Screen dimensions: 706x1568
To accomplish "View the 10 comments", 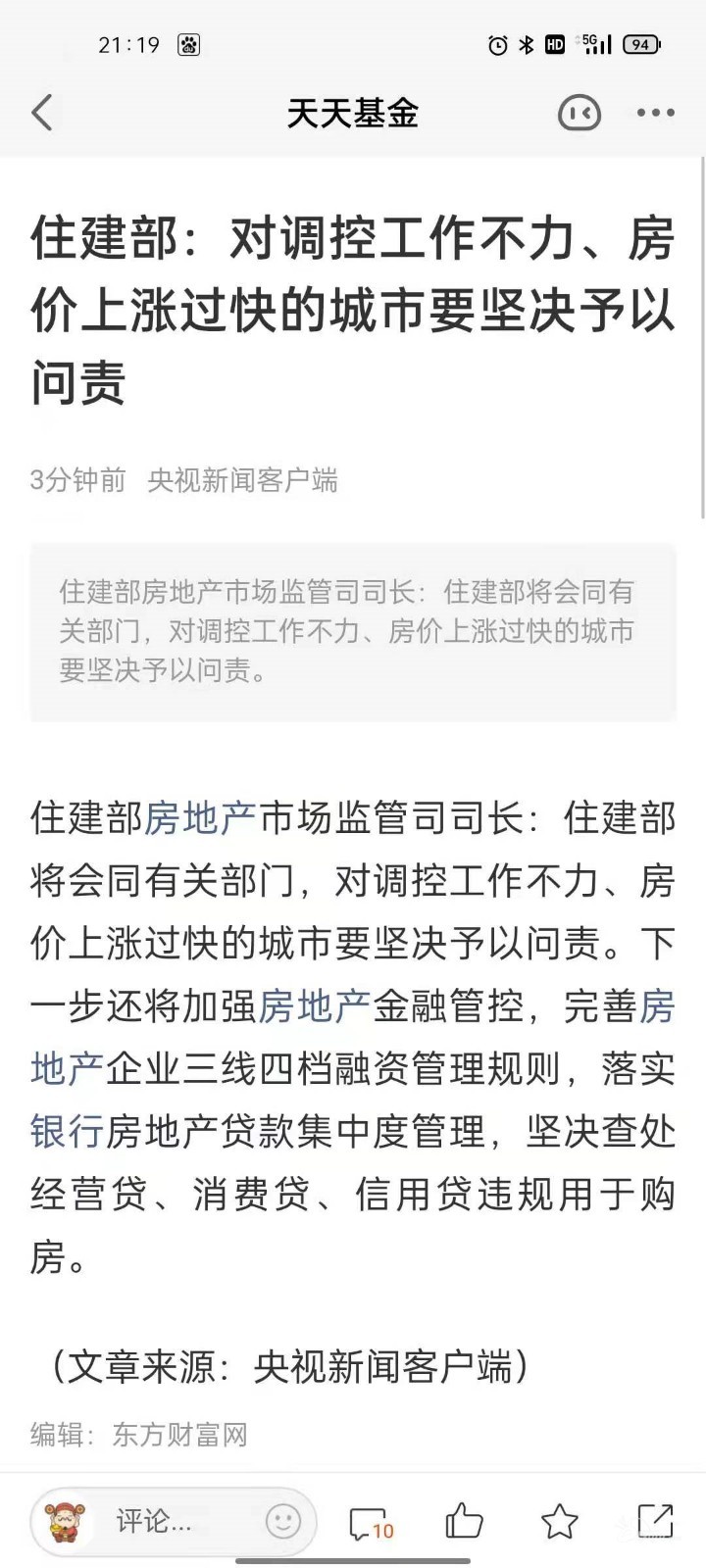I will [x=371, y=1523].
